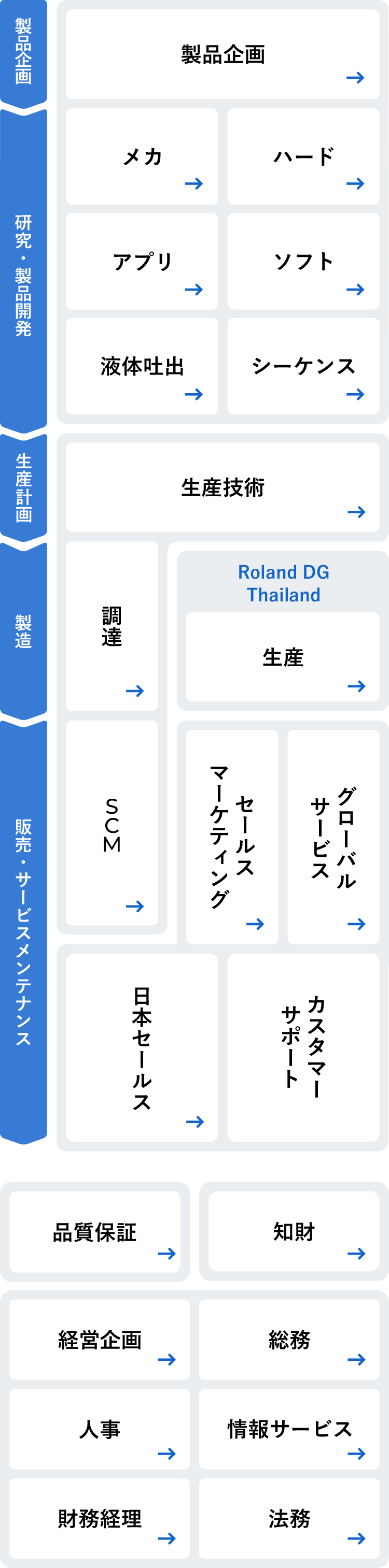Select the 生産 card under Roland DG Thailand
389x1568 pixels.
(x=282, y=657)
